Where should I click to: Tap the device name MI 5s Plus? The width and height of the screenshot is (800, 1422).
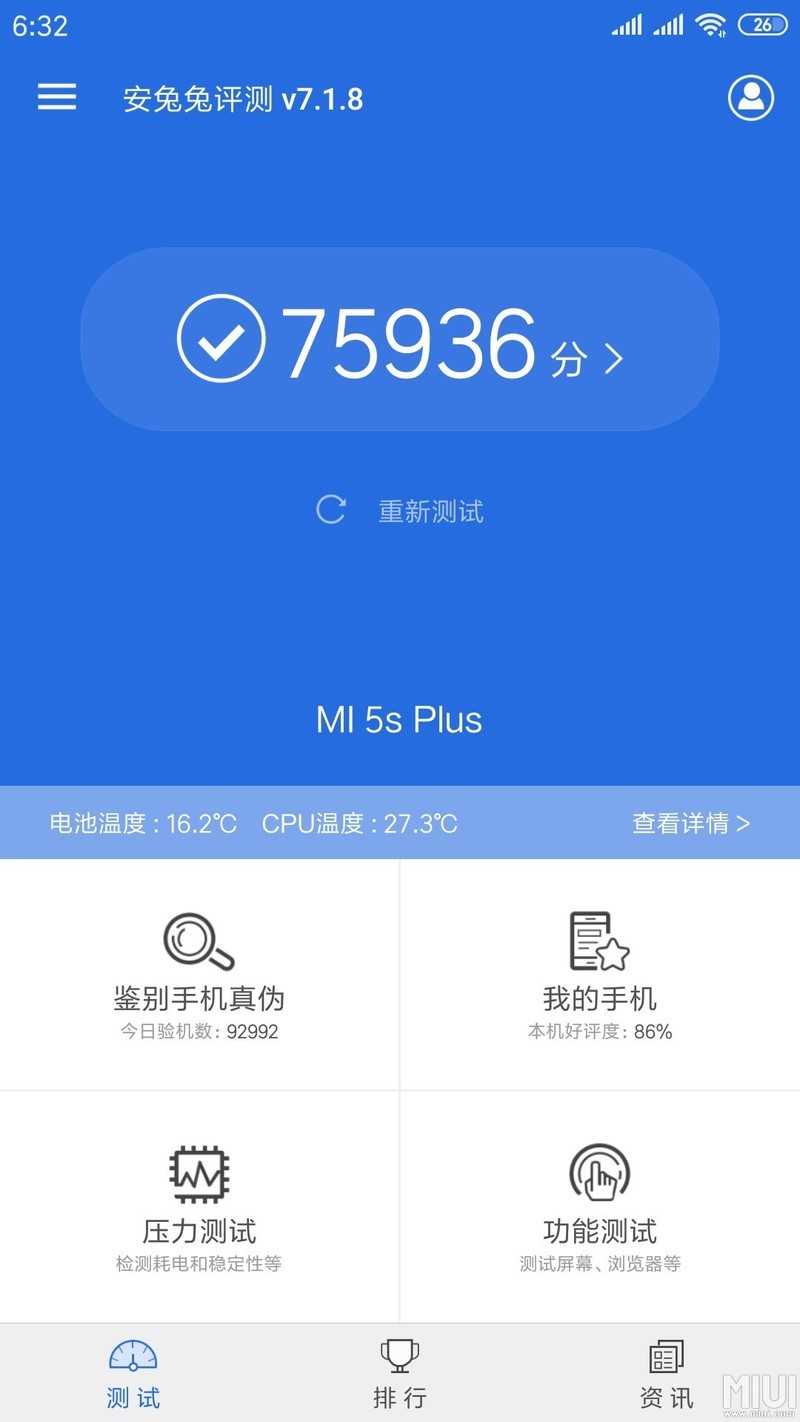click(399, 719)
